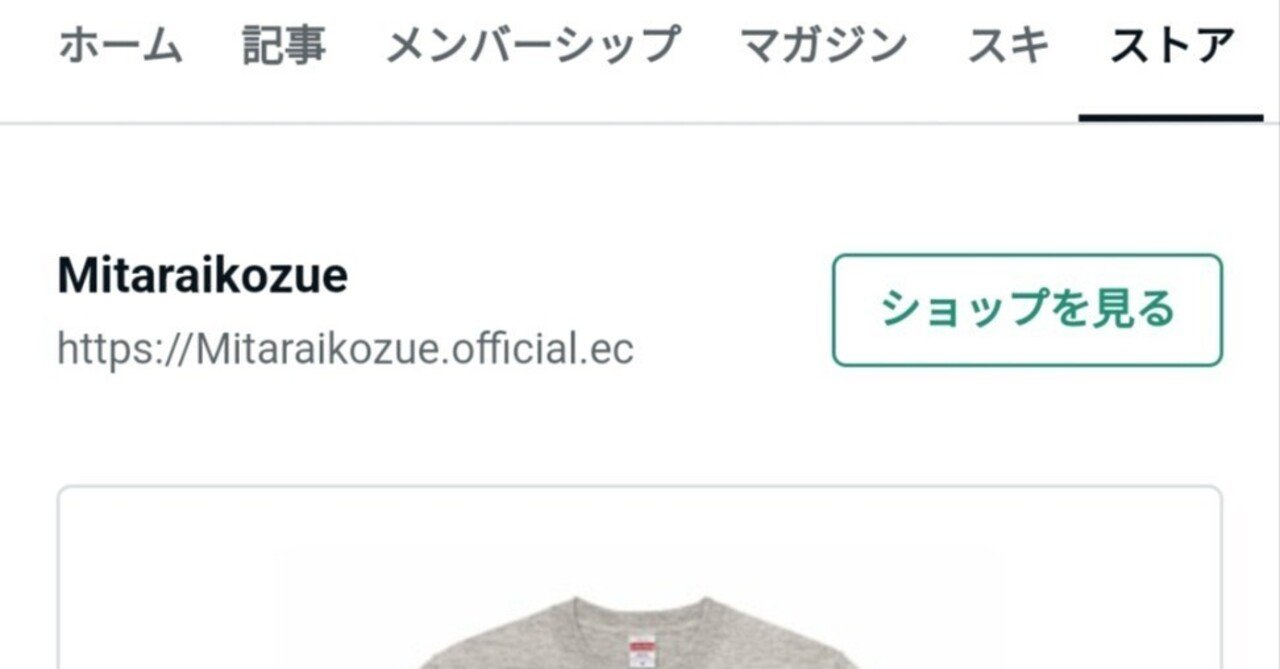Go to the メンバーシップ tab
Image resolution: width=1280 pixels, height=669 pixels.
click(x=533, y=46)
